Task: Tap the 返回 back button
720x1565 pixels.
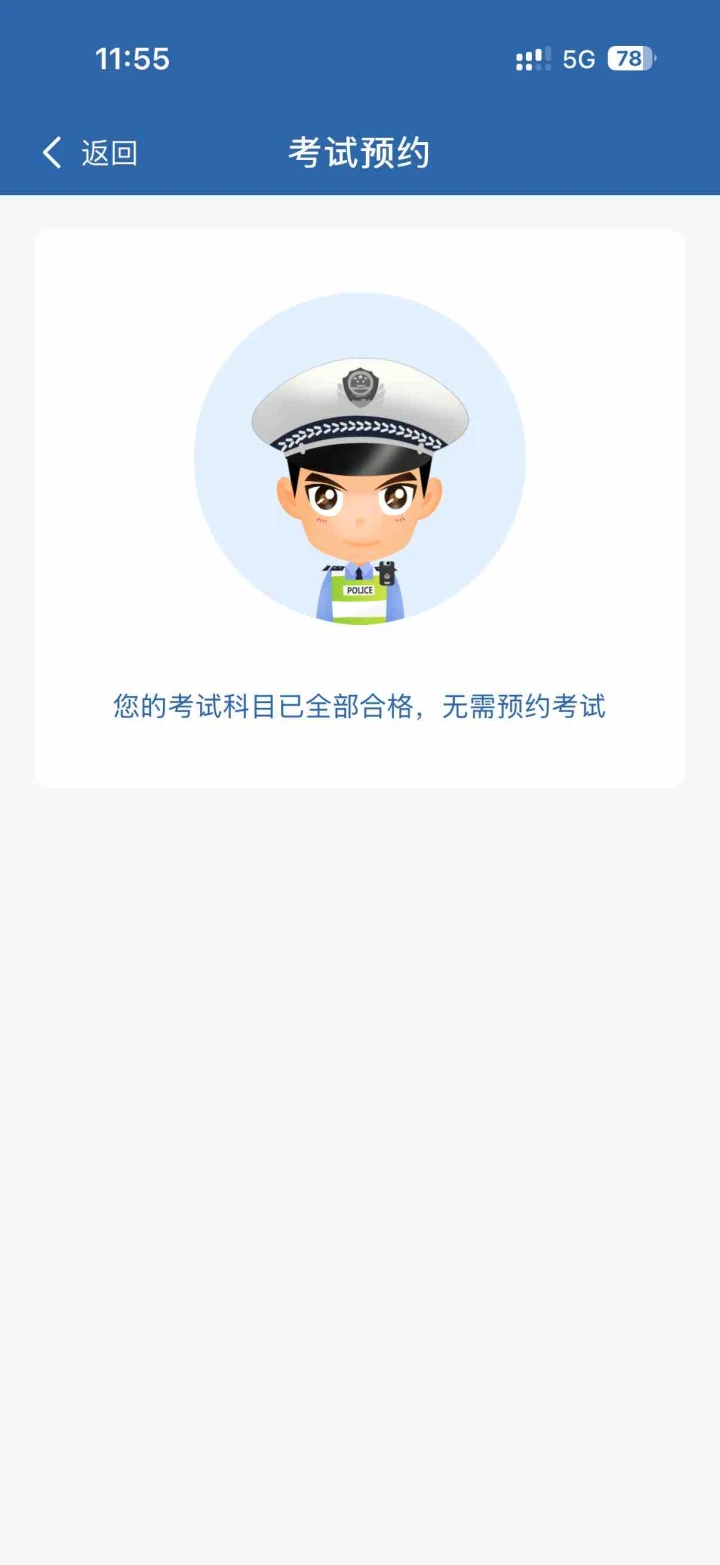Action: click(x=89, y=153)
